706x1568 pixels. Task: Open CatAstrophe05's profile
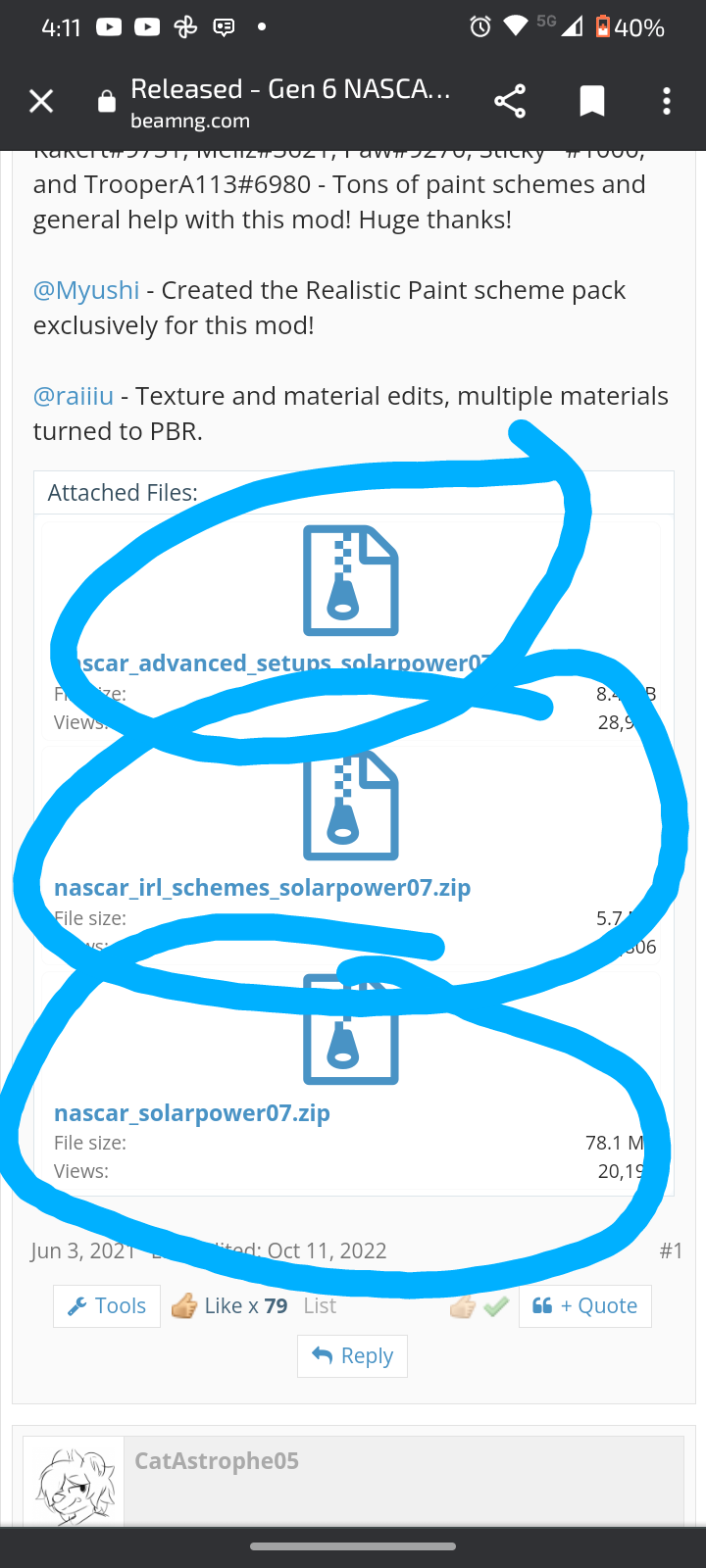(217, 1460)
